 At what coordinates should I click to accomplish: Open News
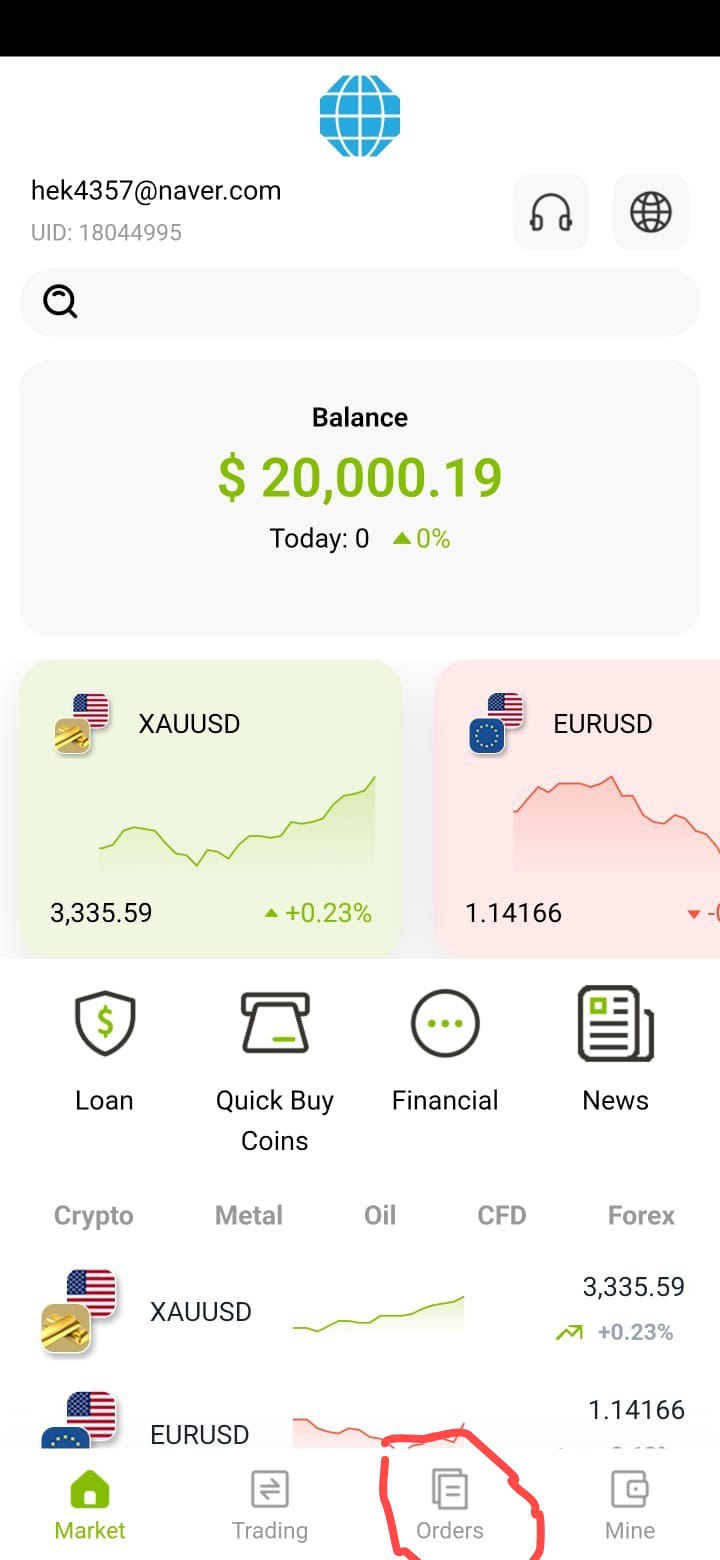tap(616, 1051)
